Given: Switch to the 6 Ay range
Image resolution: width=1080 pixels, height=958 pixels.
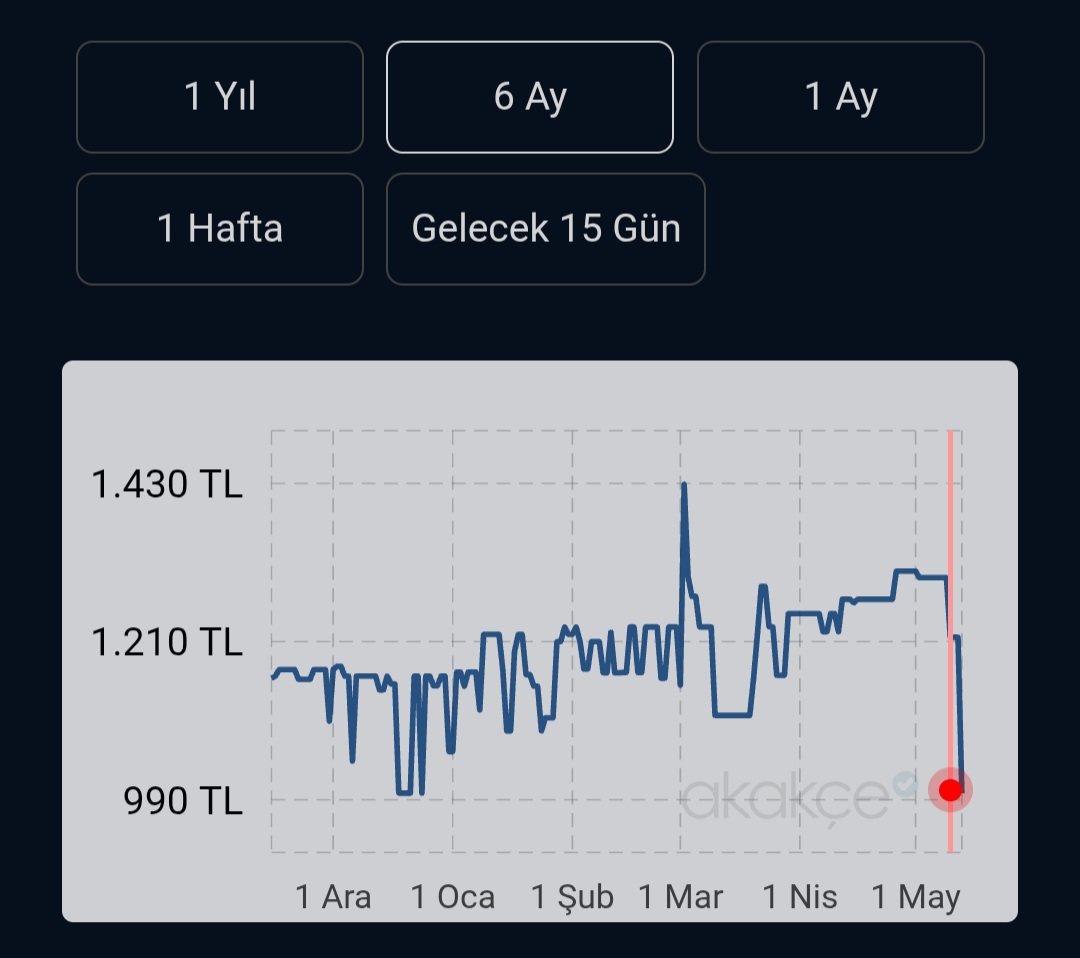Looking at the screenshot, I should pyautogui.click(x=530, y=97).
